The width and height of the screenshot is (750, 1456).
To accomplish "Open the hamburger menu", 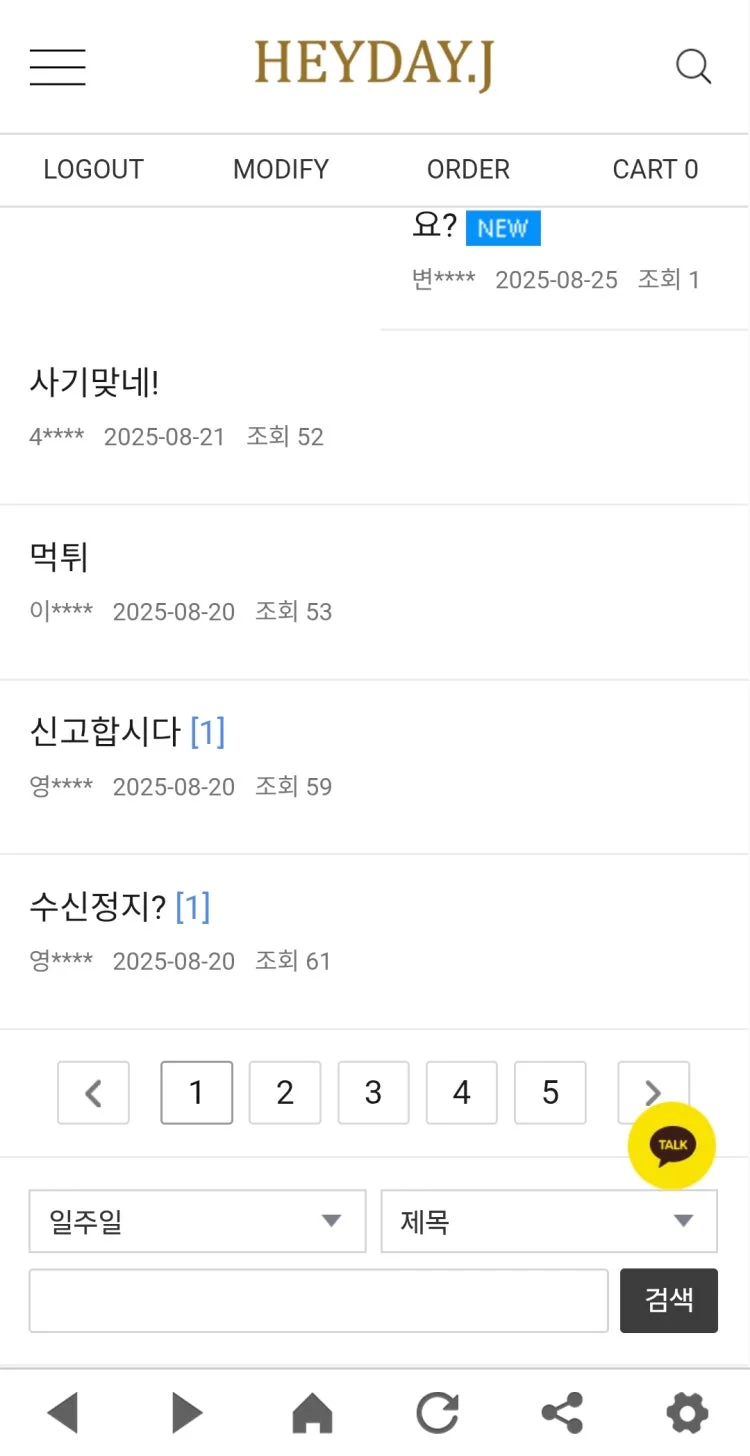I will pyautogui.click(x=58, y=67).
